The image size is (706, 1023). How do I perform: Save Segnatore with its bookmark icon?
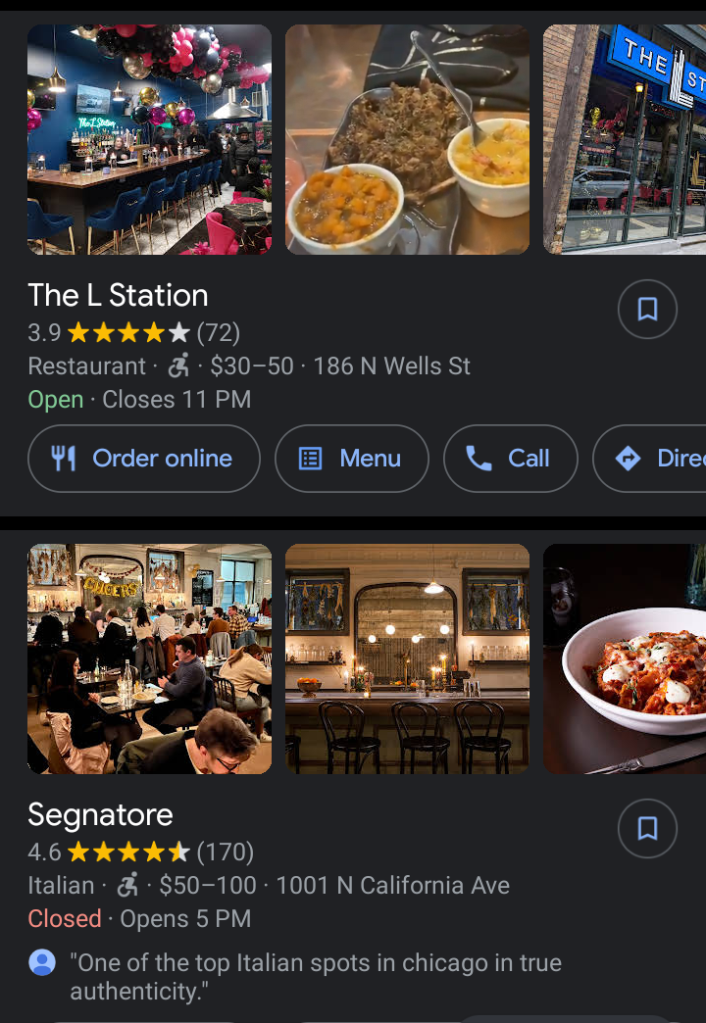pos(647,829)
